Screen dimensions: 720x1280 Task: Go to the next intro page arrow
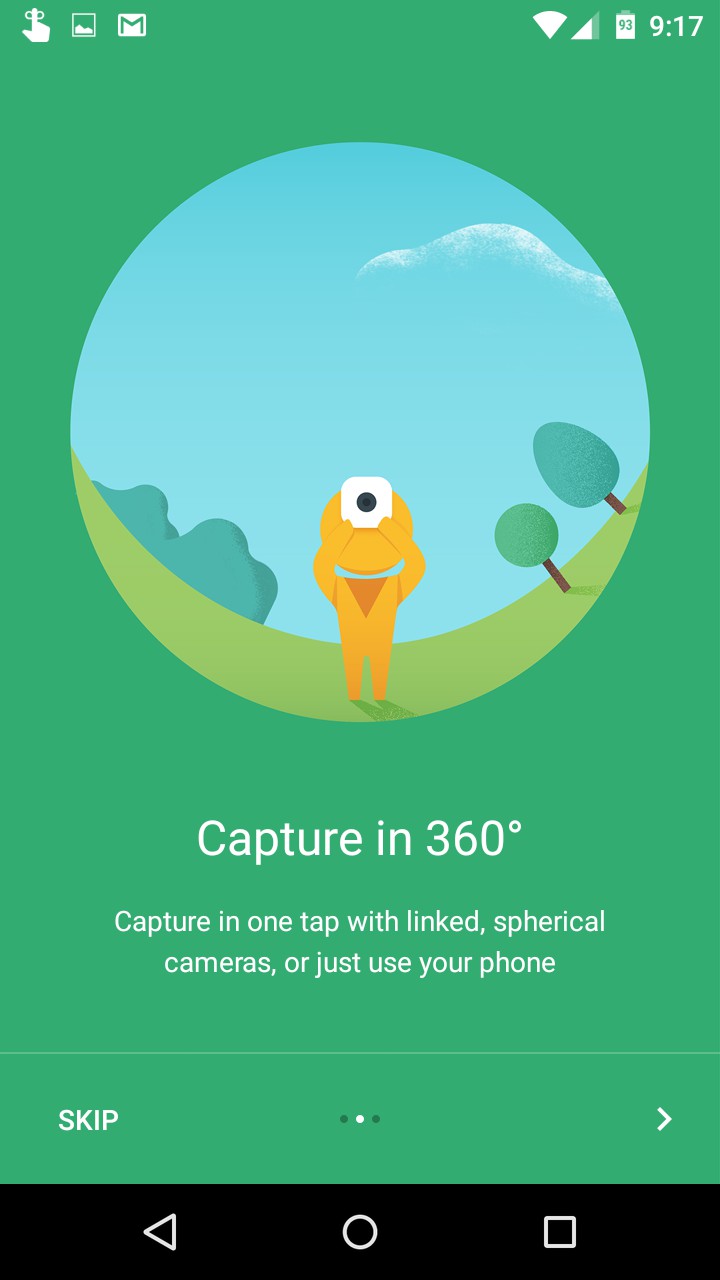pyautogui.click(x=663, y=1119)
